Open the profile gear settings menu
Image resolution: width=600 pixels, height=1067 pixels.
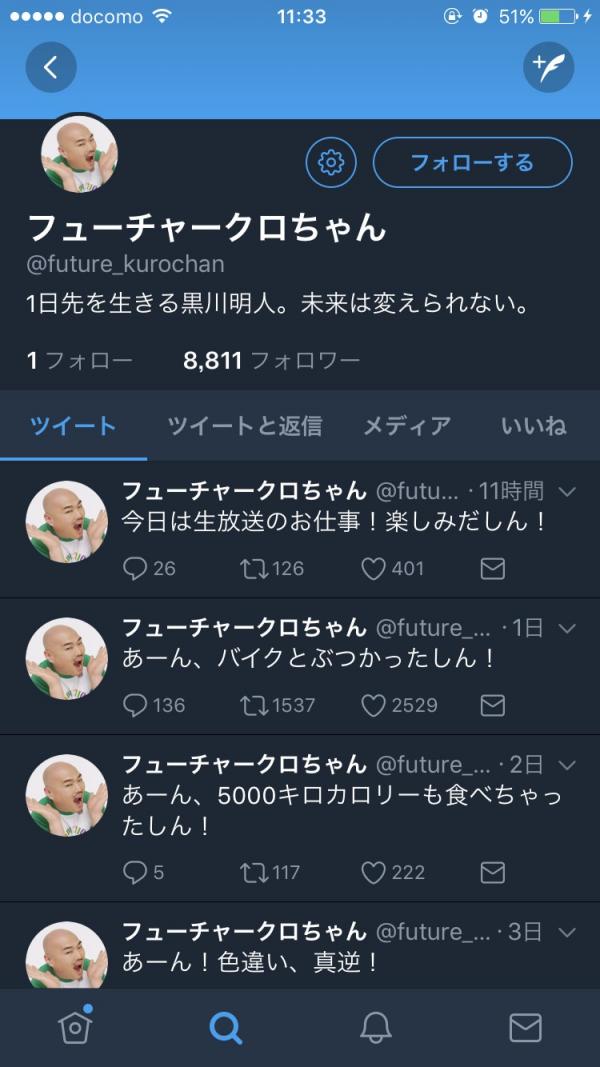pyautogui.click(x=331, y=163)
